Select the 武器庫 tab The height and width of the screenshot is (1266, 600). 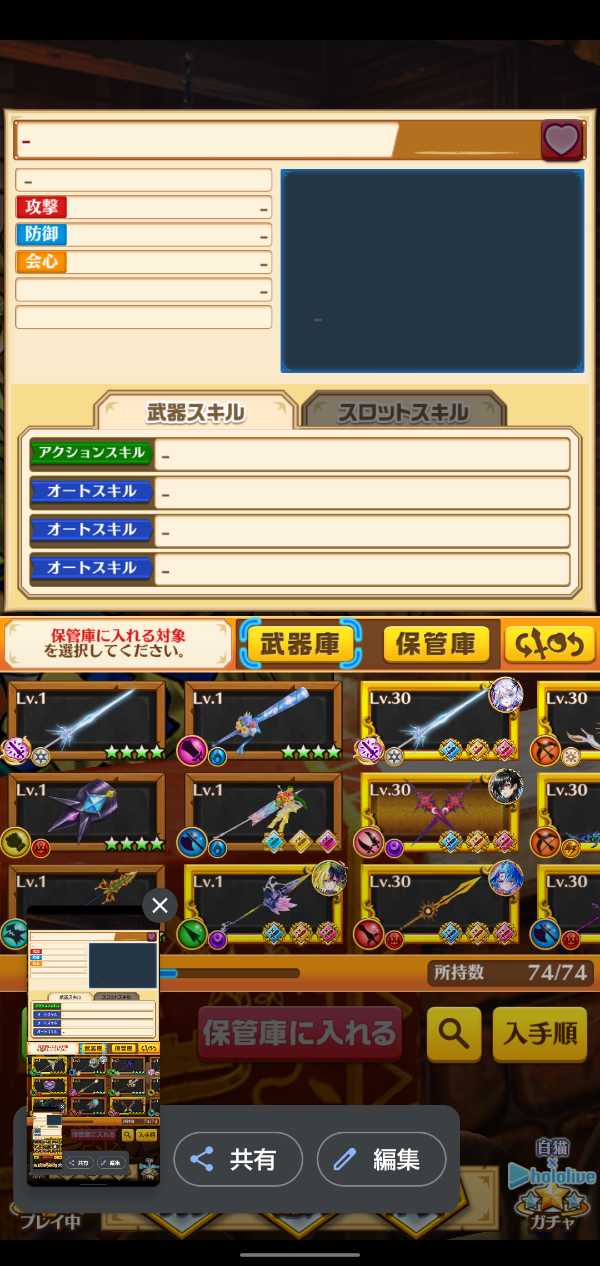coord(299,645)
